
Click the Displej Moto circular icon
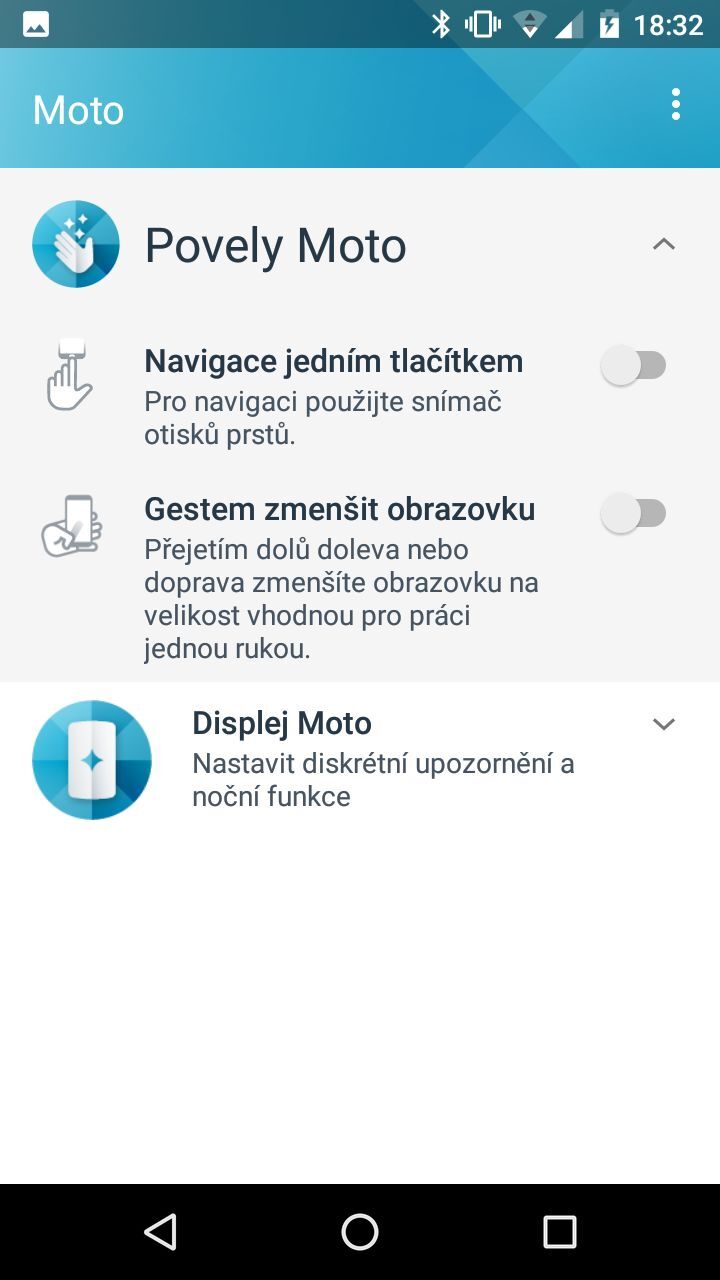(92, 760)
